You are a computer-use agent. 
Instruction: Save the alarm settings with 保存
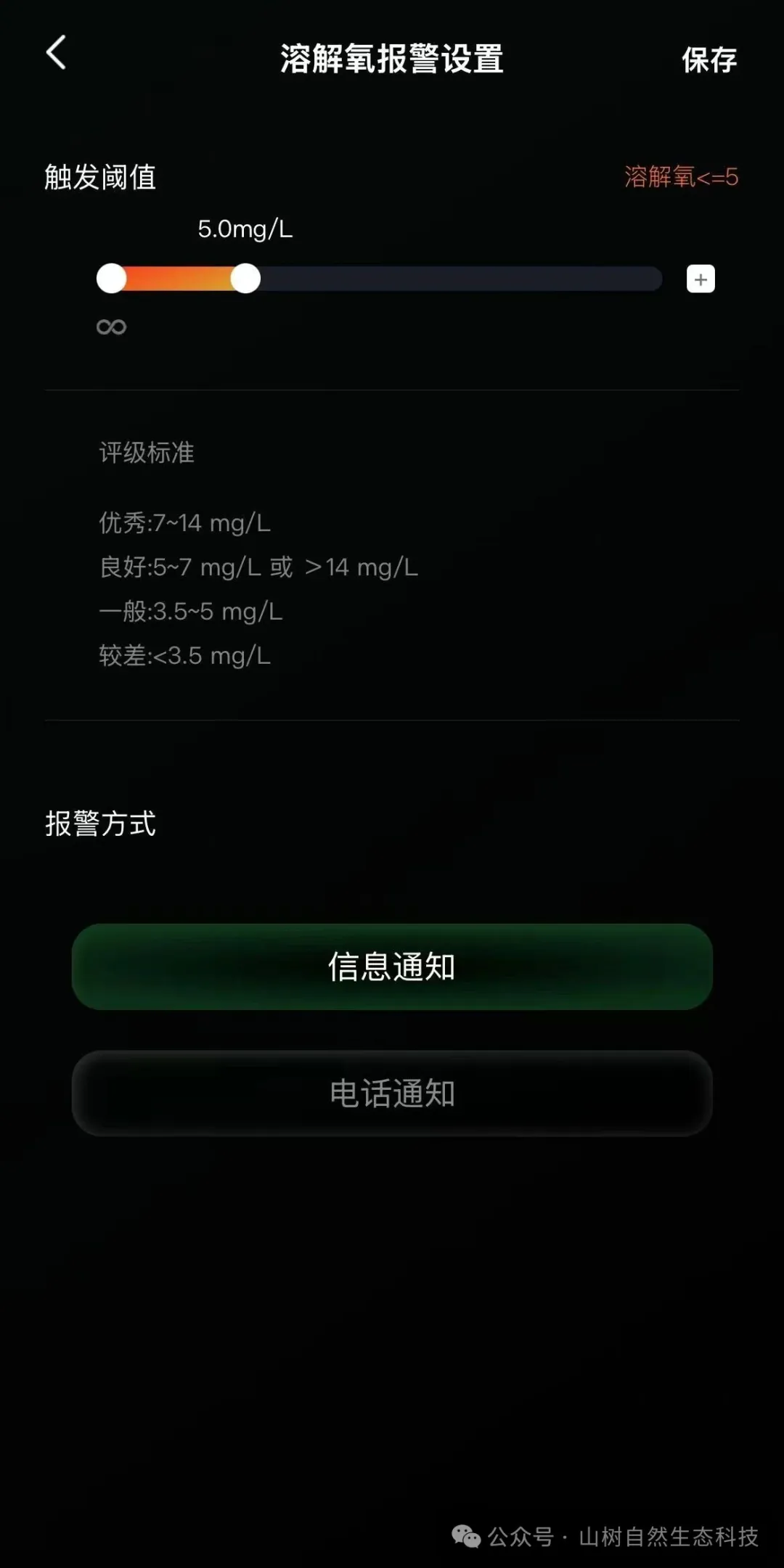709,59
